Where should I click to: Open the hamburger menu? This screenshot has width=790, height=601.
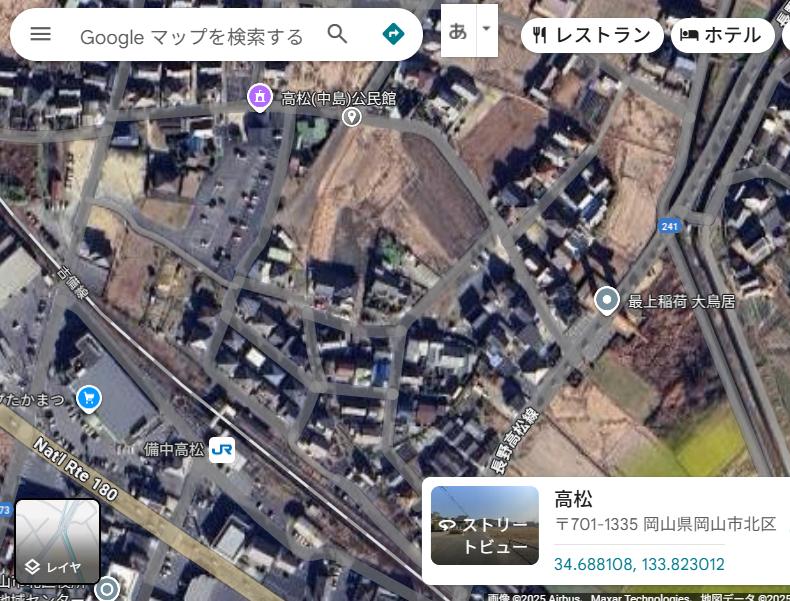(x=40, y=34)
